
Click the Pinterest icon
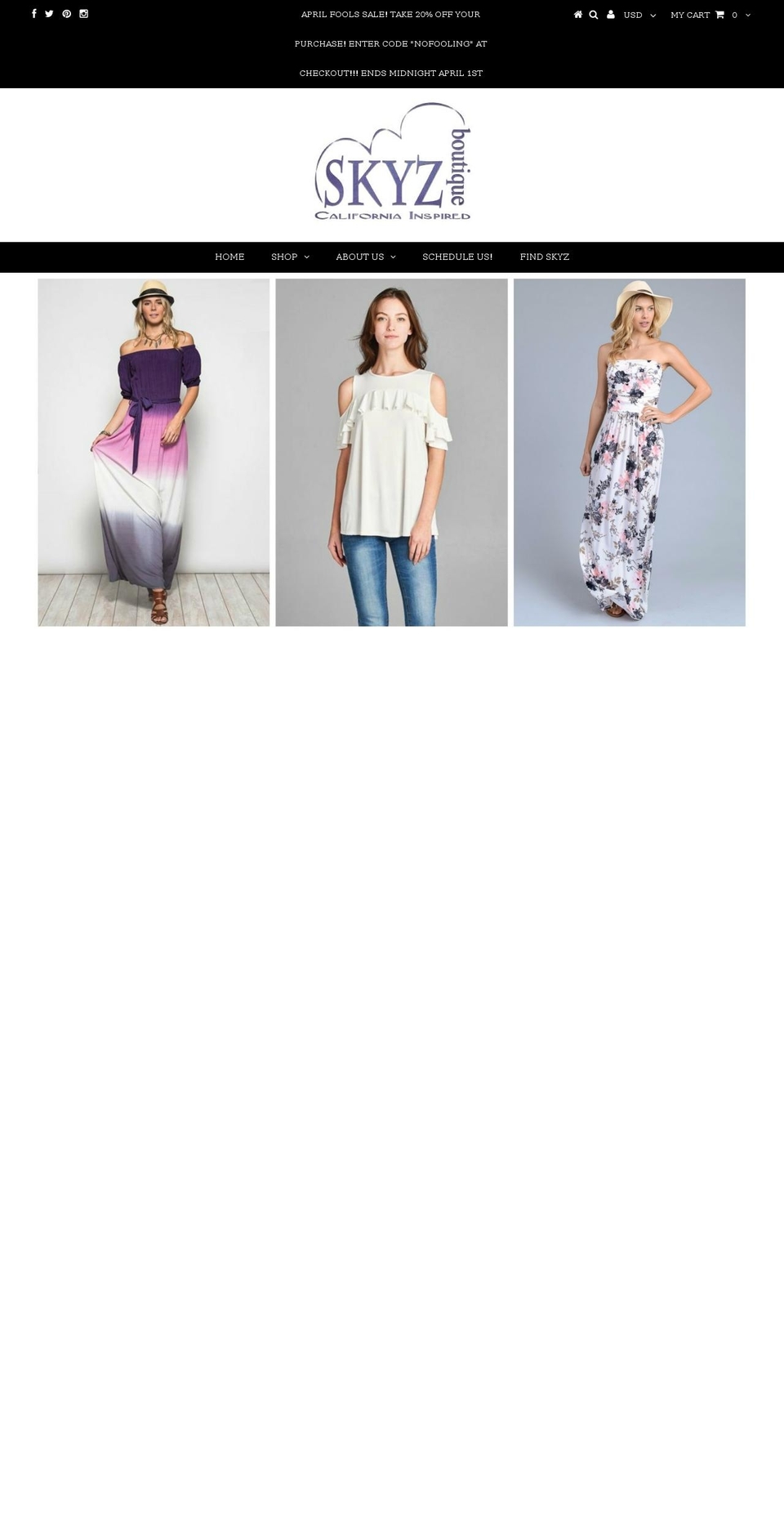tap(66, 13)
